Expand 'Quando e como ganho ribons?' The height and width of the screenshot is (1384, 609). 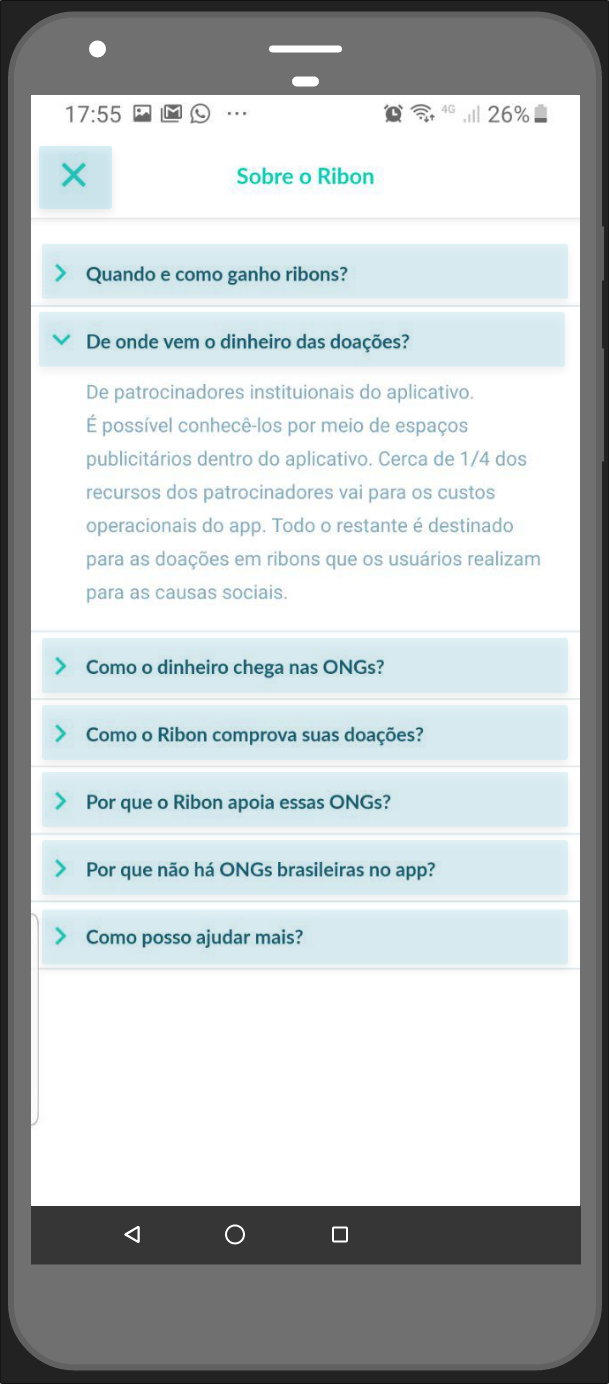pos(305,272)
